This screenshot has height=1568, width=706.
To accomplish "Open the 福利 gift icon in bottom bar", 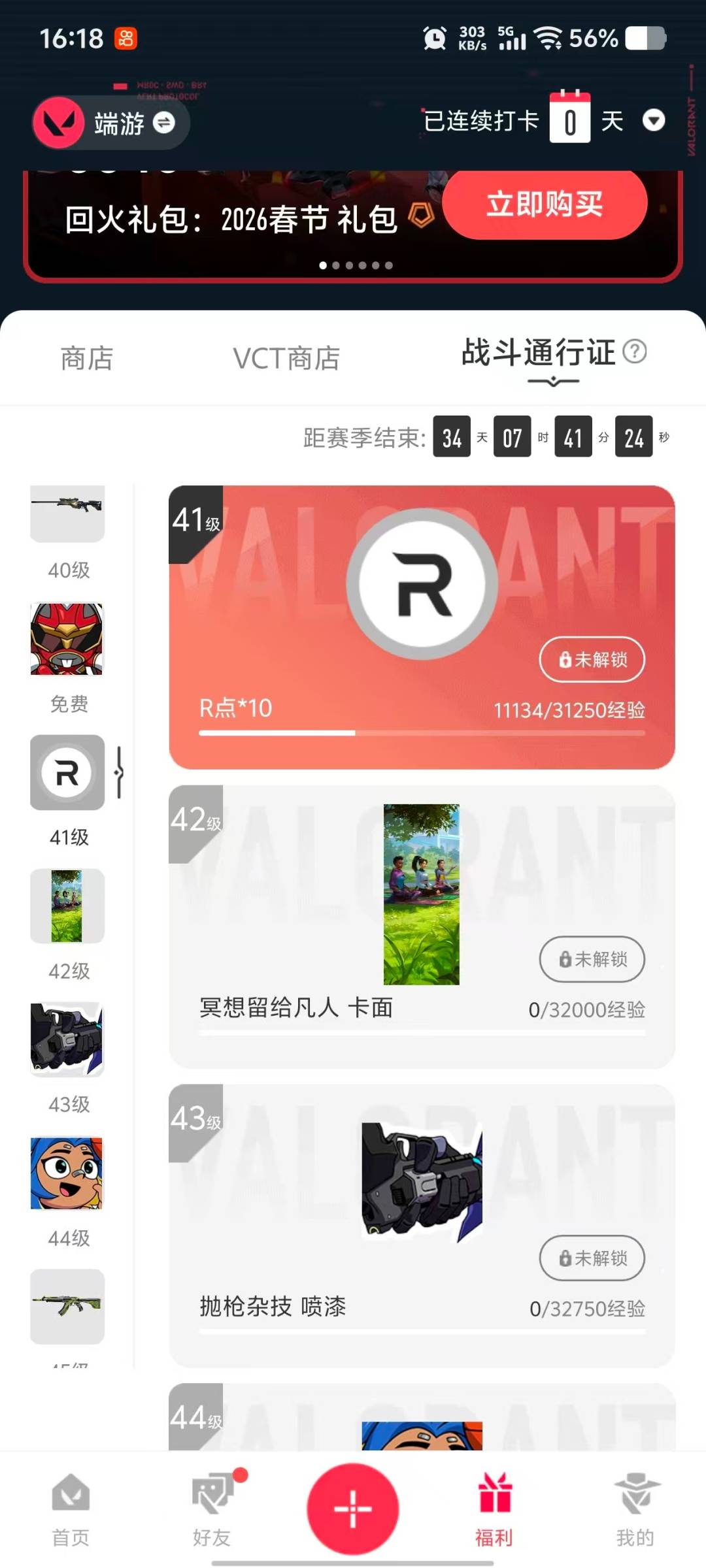I will click(x=494, y=1491).
